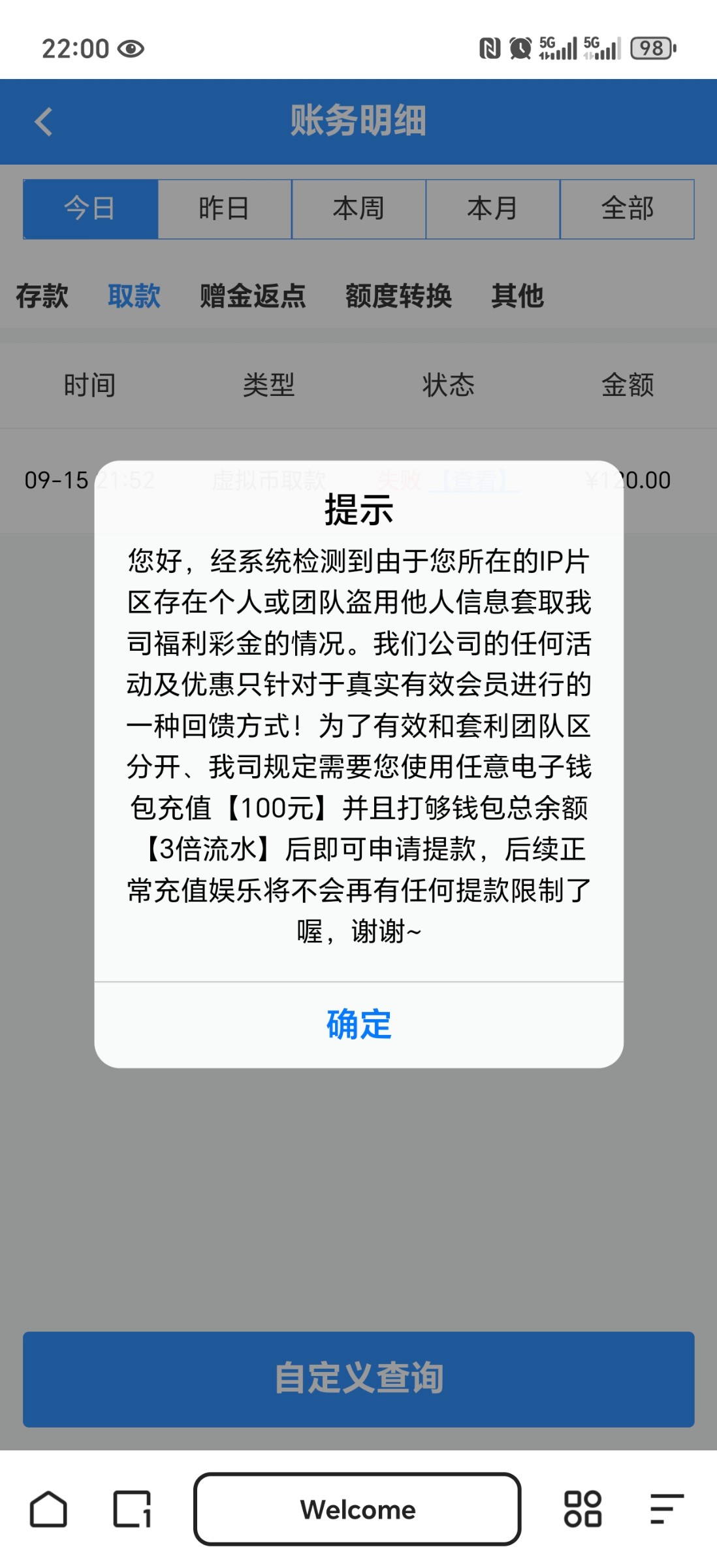This screenshot has width=717, height=1568.
Task: Tap the Welcome address bar
Action: point(357,1509)
